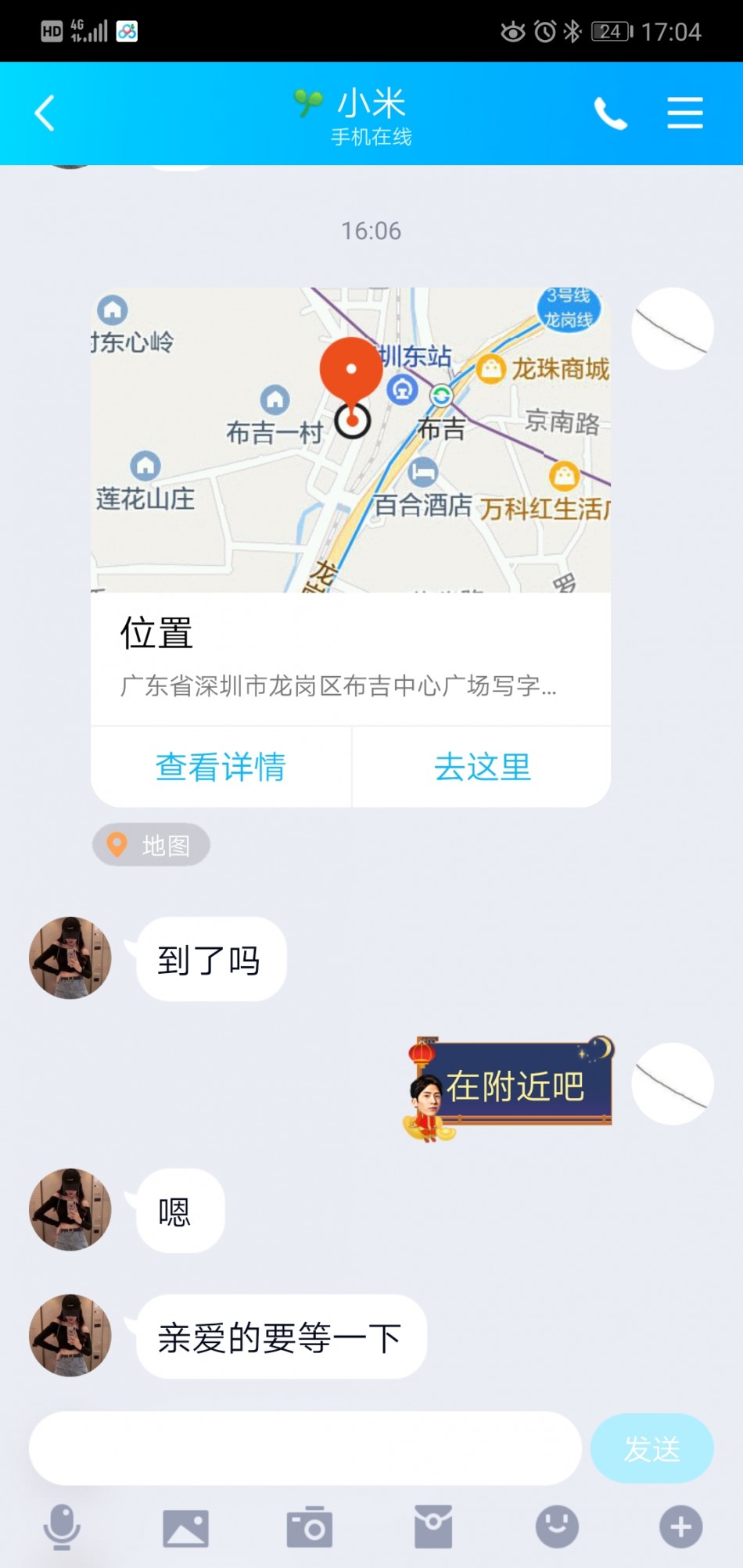The image size is (743, 1568).
Task: Tap the 发送 send button
Action: click(651, 1448)
